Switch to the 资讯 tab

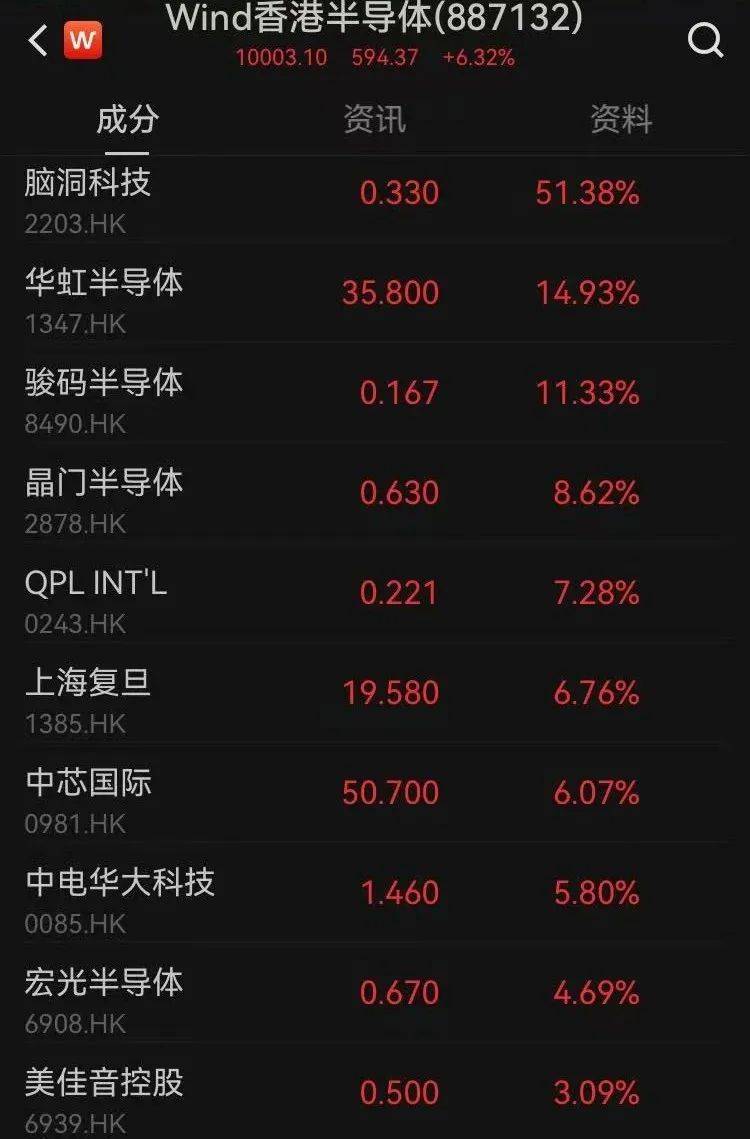373,119
